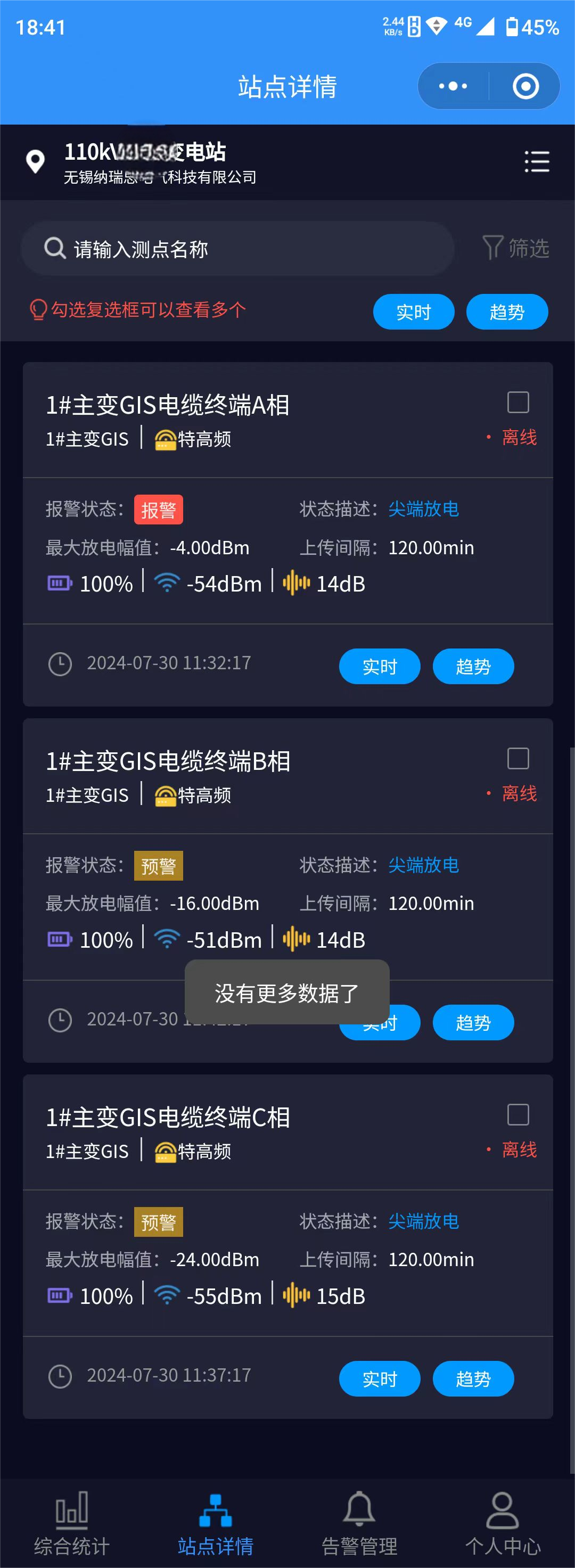Screen dimensions: 575x1568
Task: Open 趋势 for 电缆终端B相
Action: 473,1023
